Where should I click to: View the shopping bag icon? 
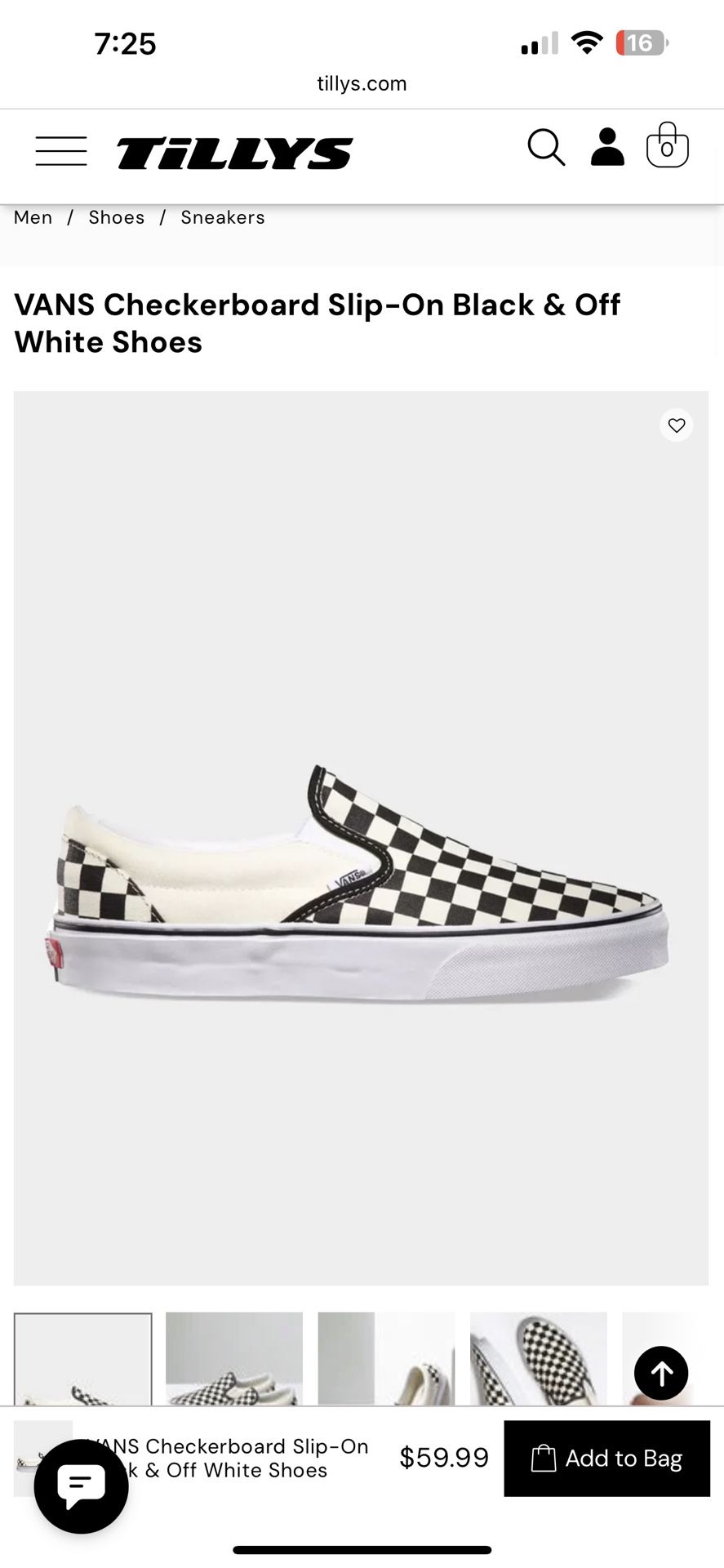(668, 146)
